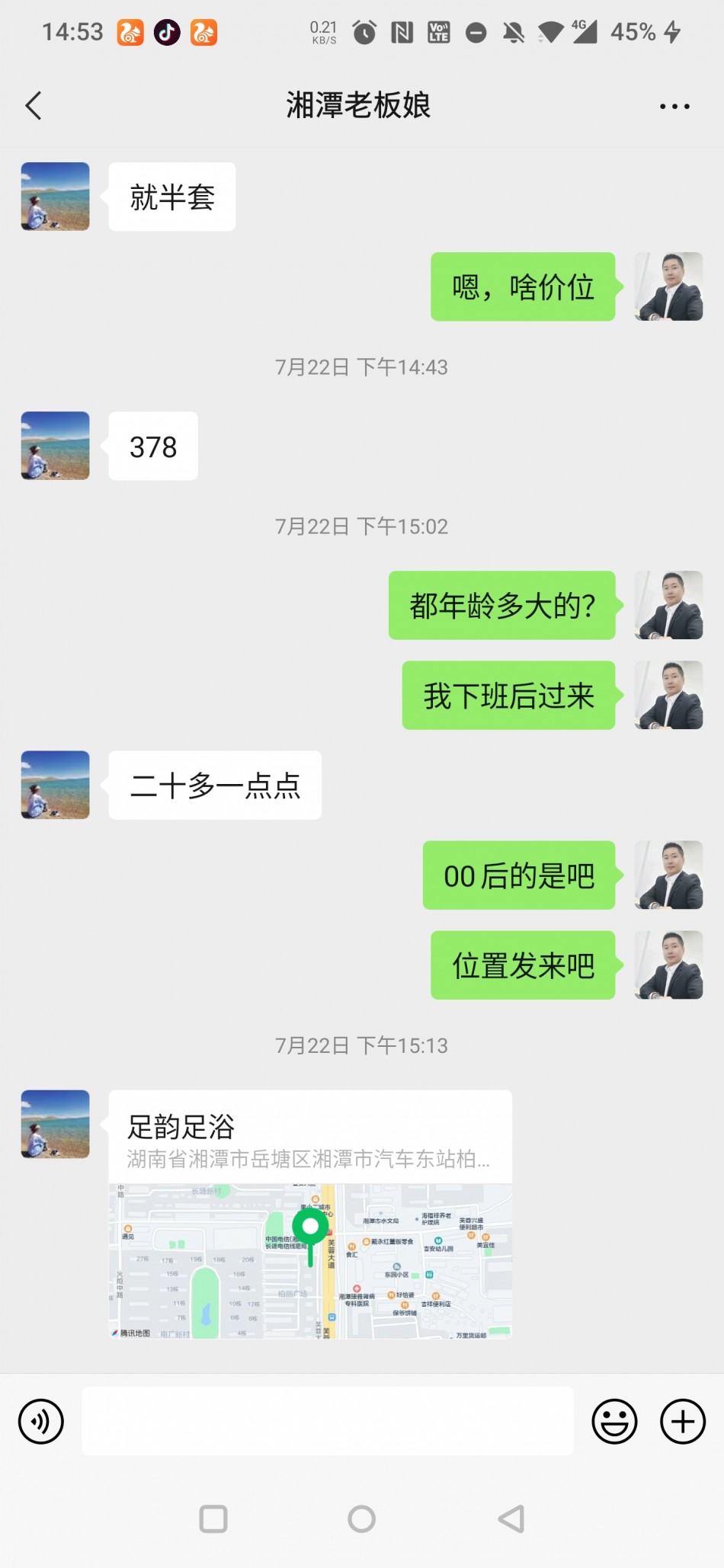This screenshot has height=1568, width=724.
Task: Open the plus attachments menu
Action: click(x=682, y=1421)
